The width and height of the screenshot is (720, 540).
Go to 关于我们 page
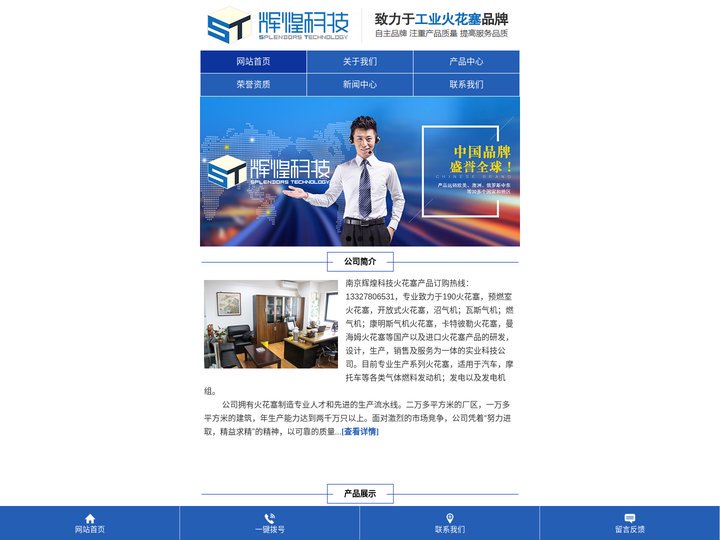[360, 61]
